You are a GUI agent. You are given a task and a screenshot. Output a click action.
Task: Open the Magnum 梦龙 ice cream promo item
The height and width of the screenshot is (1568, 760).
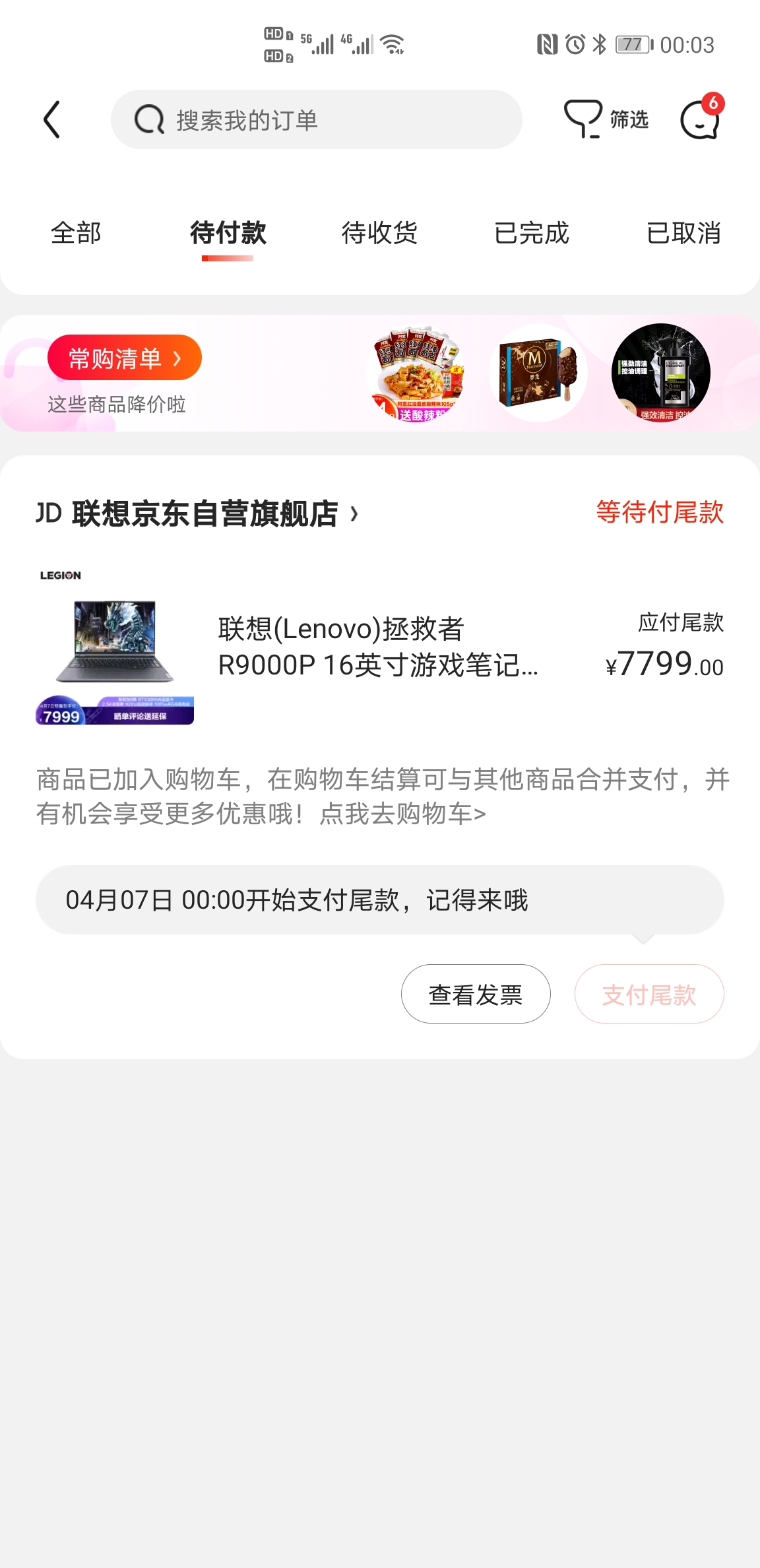coord(539,373)
